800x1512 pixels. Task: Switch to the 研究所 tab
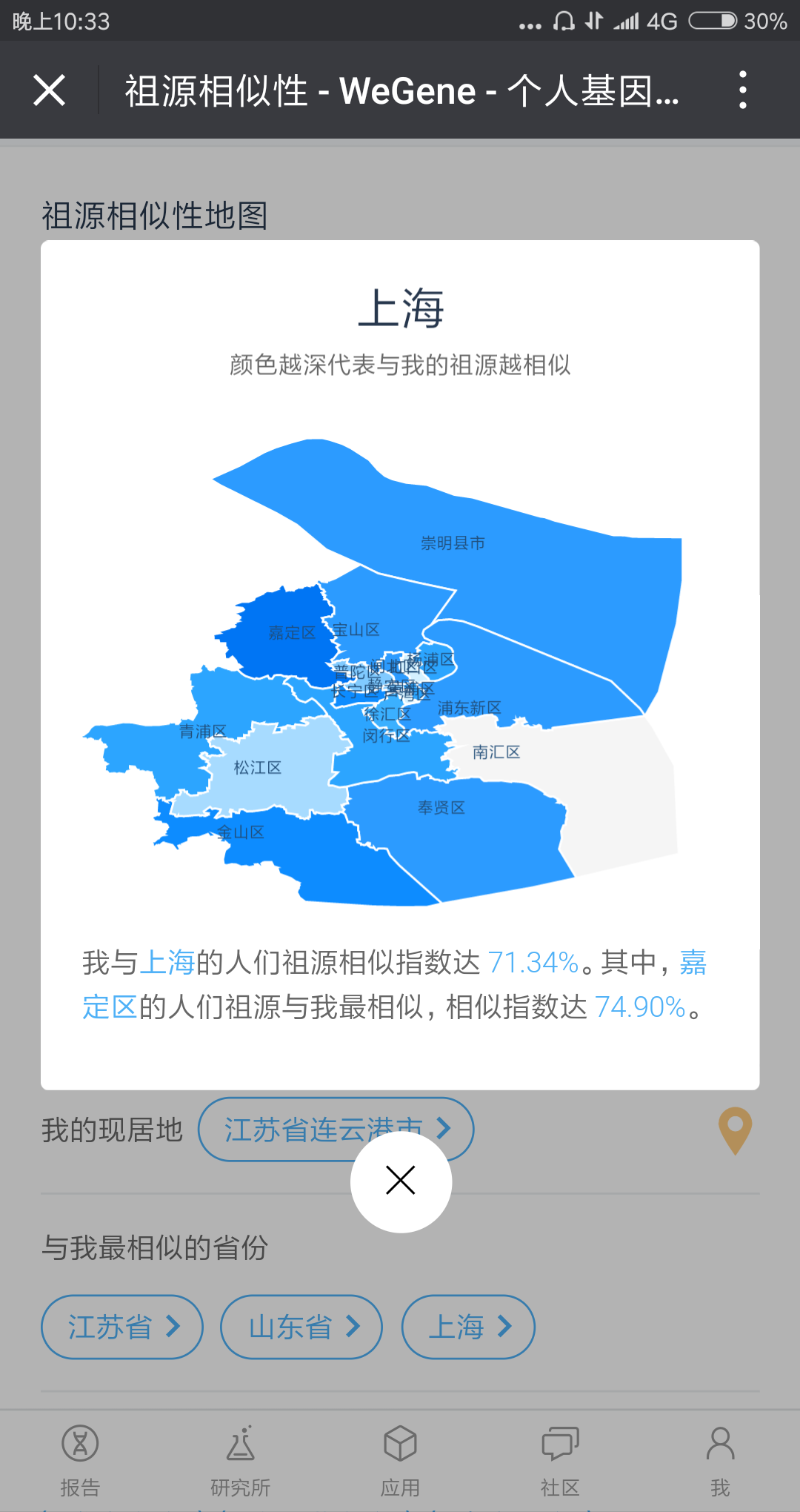tap(240, 1460)
